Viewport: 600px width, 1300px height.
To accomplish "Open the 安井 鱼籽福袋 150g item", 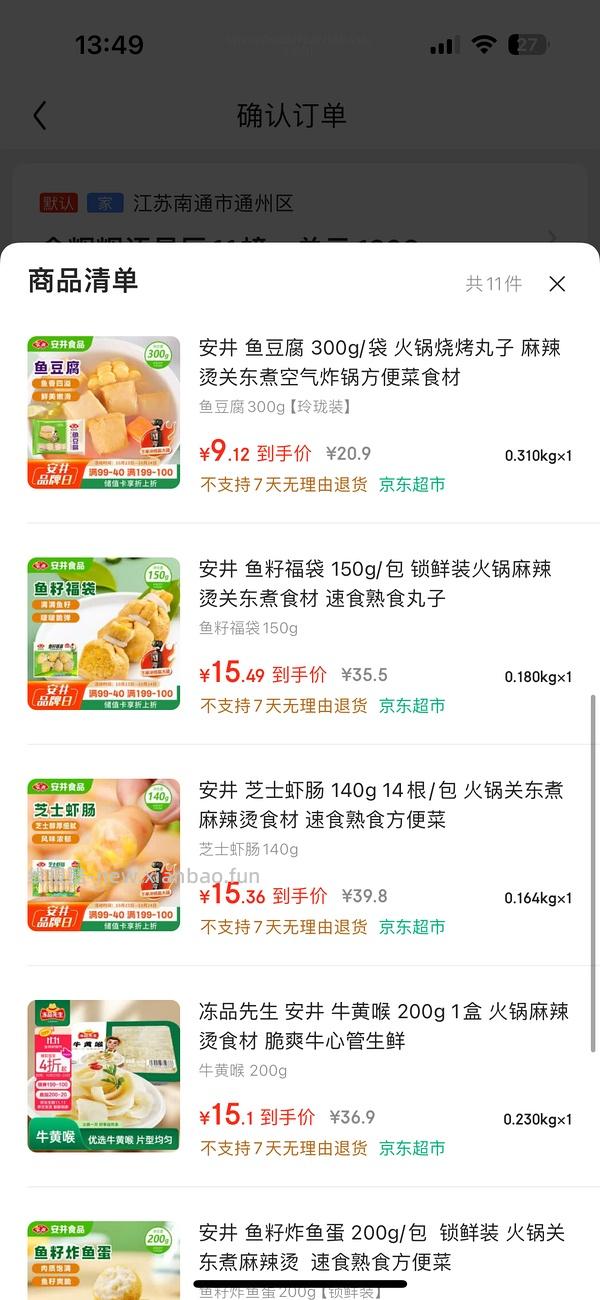I will tap(380, 583).
